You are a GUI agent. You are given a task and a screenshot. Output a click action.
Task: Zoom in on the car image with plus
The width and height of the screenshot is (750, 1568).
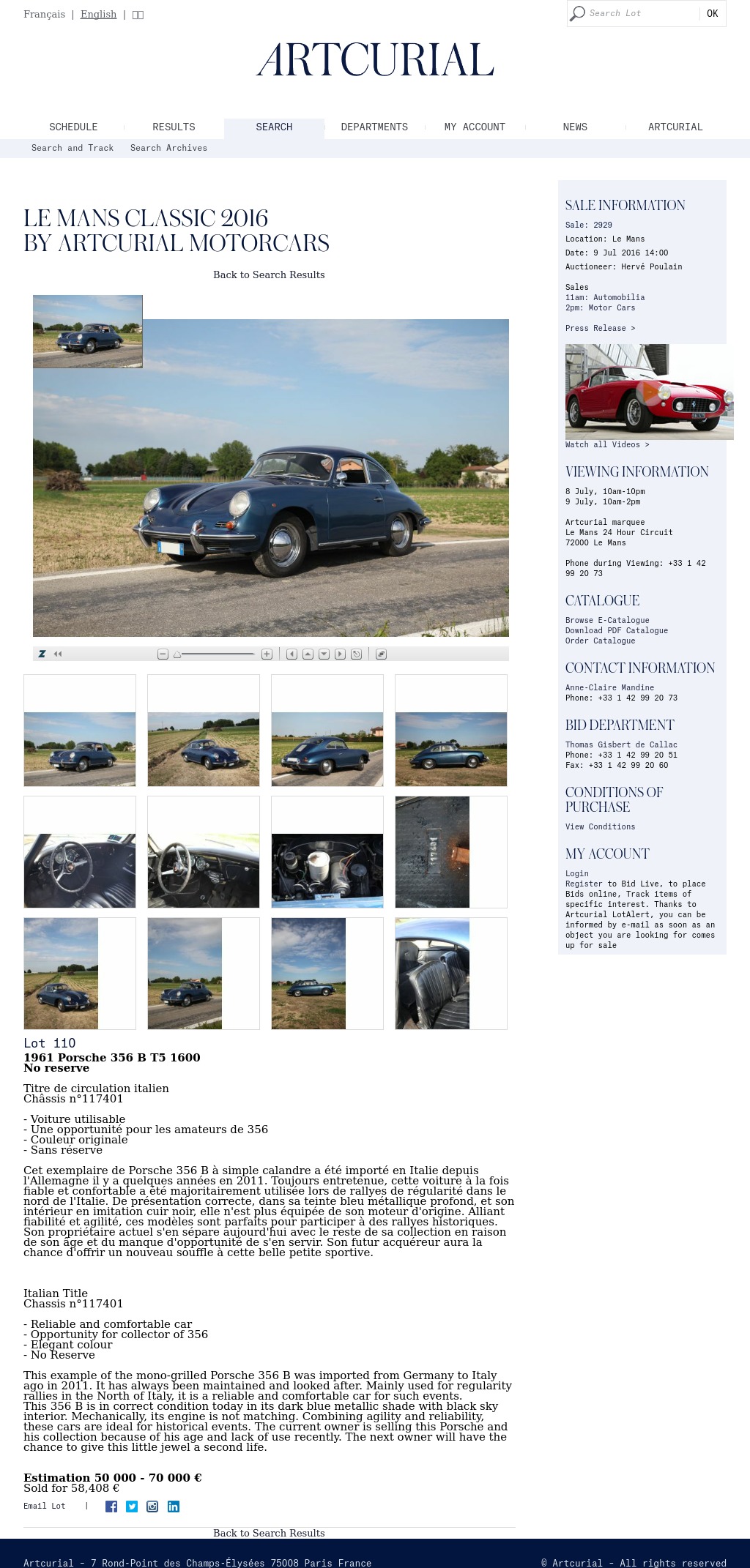267,654
